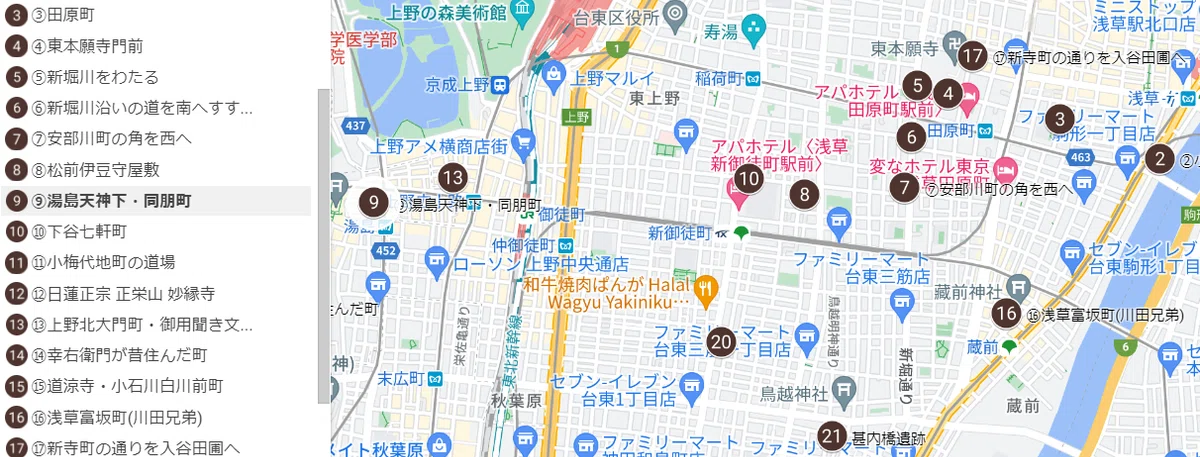1200x457 pixels.
Task: Select map marker 10 at 新御徒町
Action: tap(748, 178)
